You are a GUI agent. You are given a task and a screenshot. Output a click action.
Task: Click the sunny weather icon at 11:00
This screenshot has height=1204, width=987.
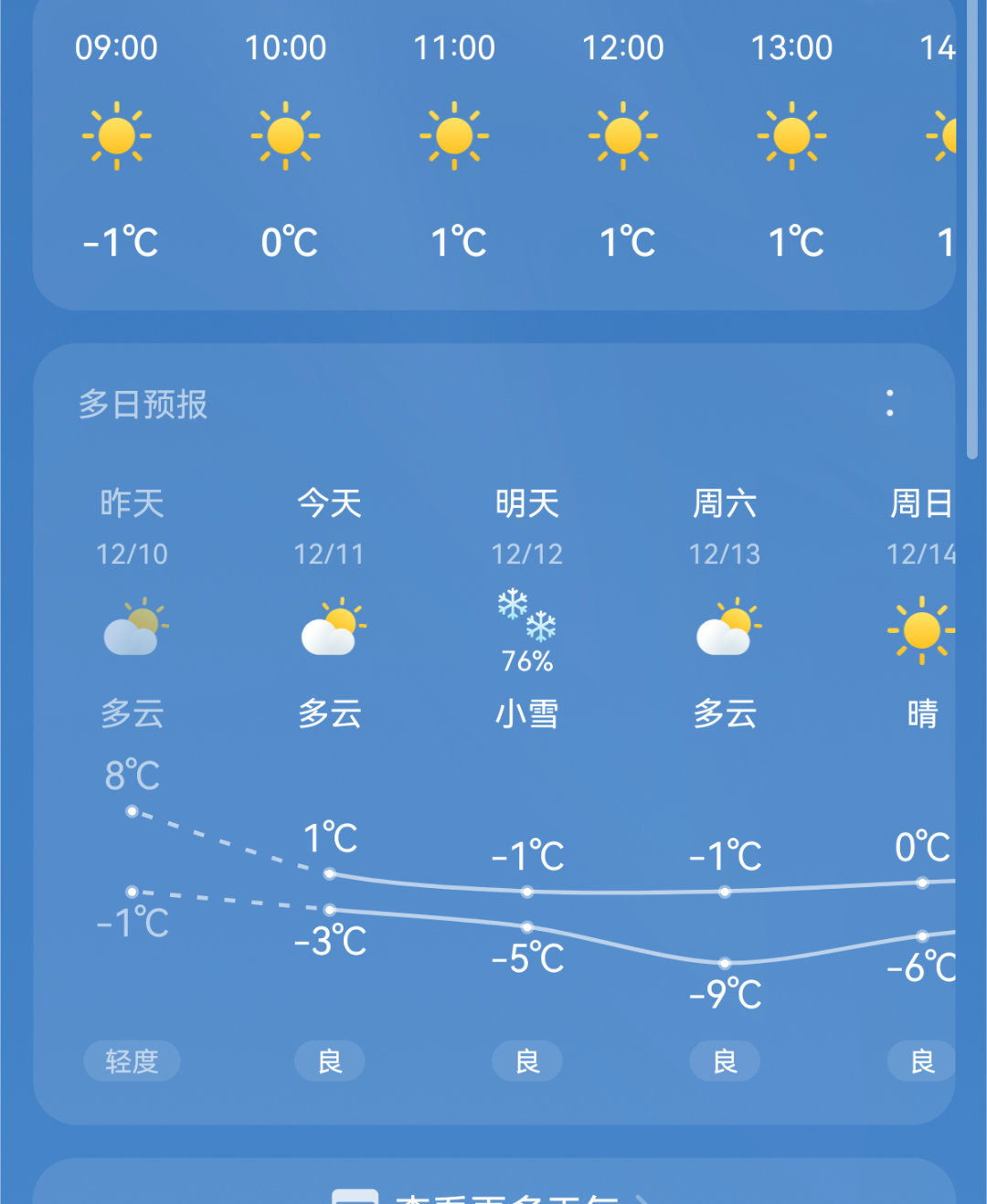(454, 137)
